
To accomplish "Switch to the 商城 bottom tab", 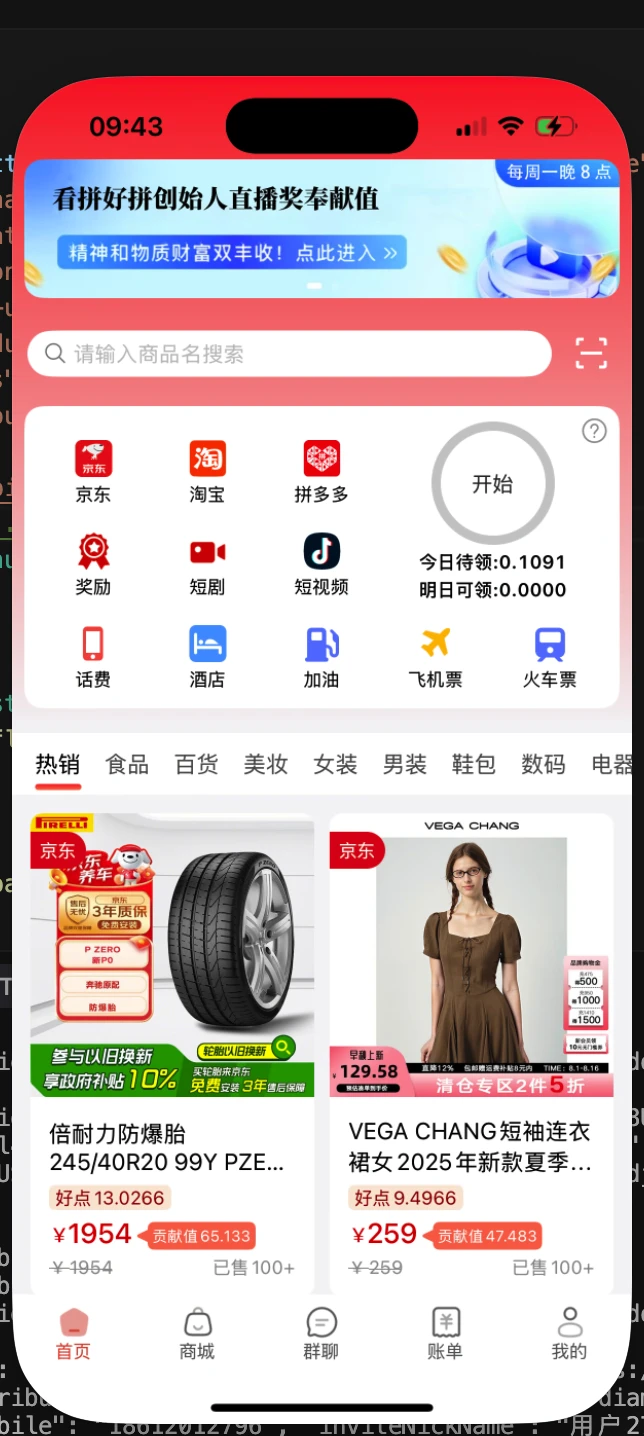I will (x=197, y=1334).
